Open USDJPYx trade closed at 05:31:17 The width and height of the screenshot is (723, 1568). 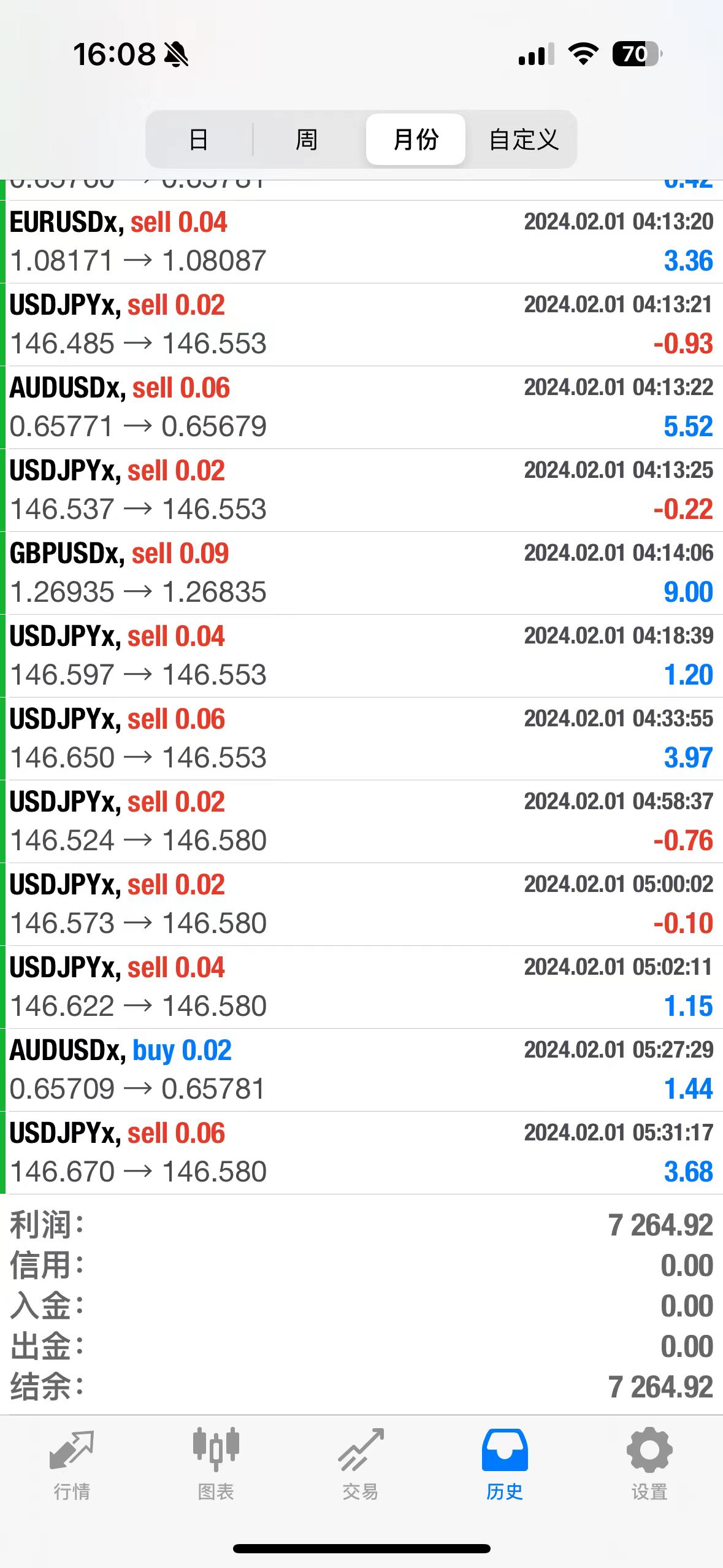click(361, 1153)
